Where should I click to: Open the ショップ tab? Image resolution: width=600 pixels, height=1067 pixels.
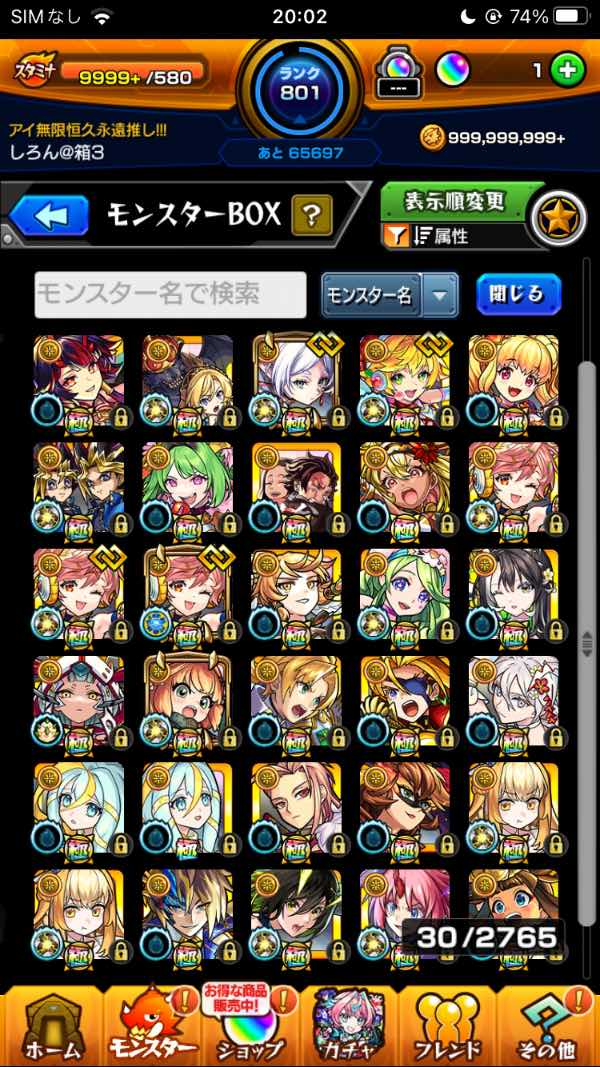tap(251, 1025)
